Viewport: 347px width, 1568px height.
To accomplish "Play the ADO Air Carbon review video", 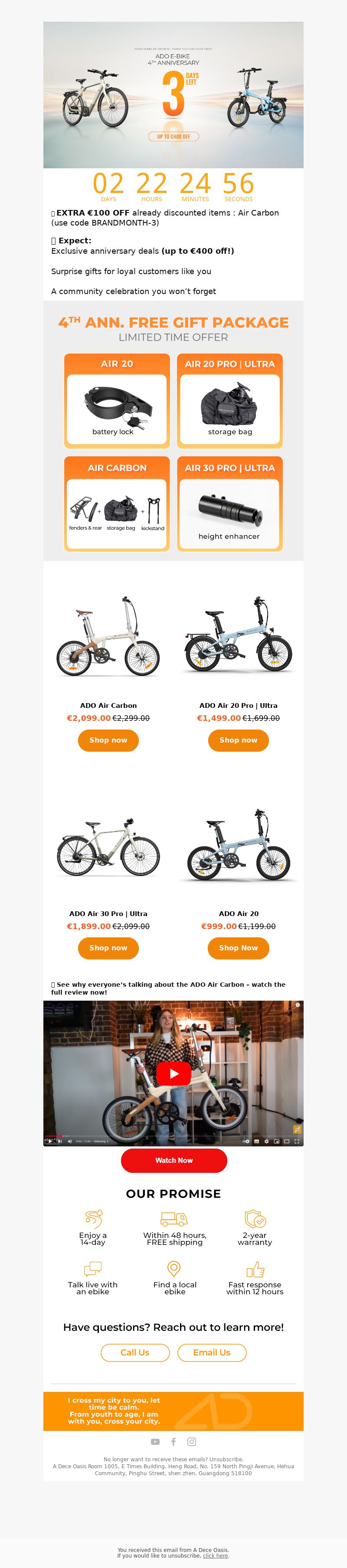I will 173,1073.
